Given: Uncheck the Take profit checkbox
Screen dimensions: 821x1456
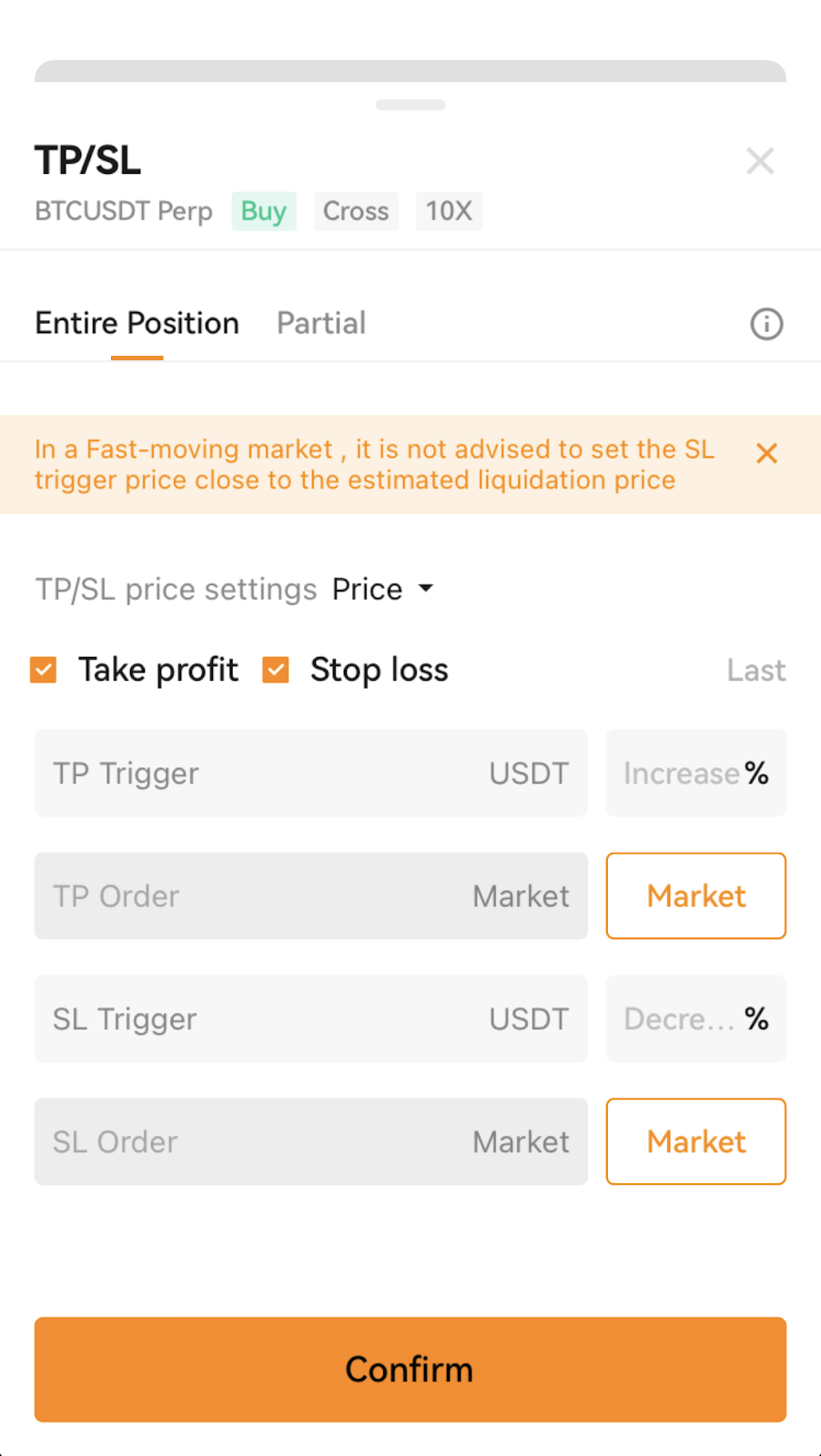Looking at the screenshot, I should 43,670.
